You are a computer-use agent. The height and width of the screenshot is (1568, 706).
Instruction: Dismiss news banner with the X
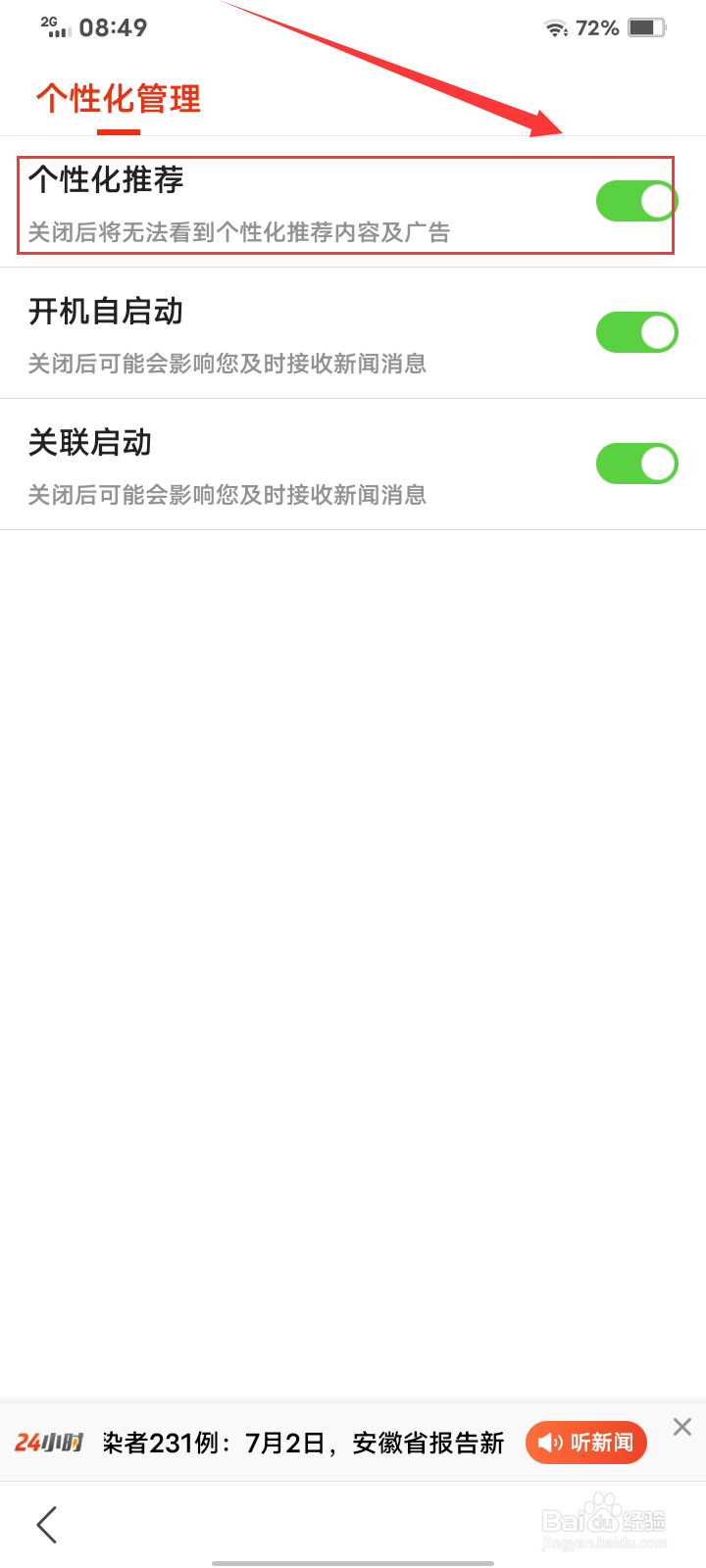click(682, 1427)
